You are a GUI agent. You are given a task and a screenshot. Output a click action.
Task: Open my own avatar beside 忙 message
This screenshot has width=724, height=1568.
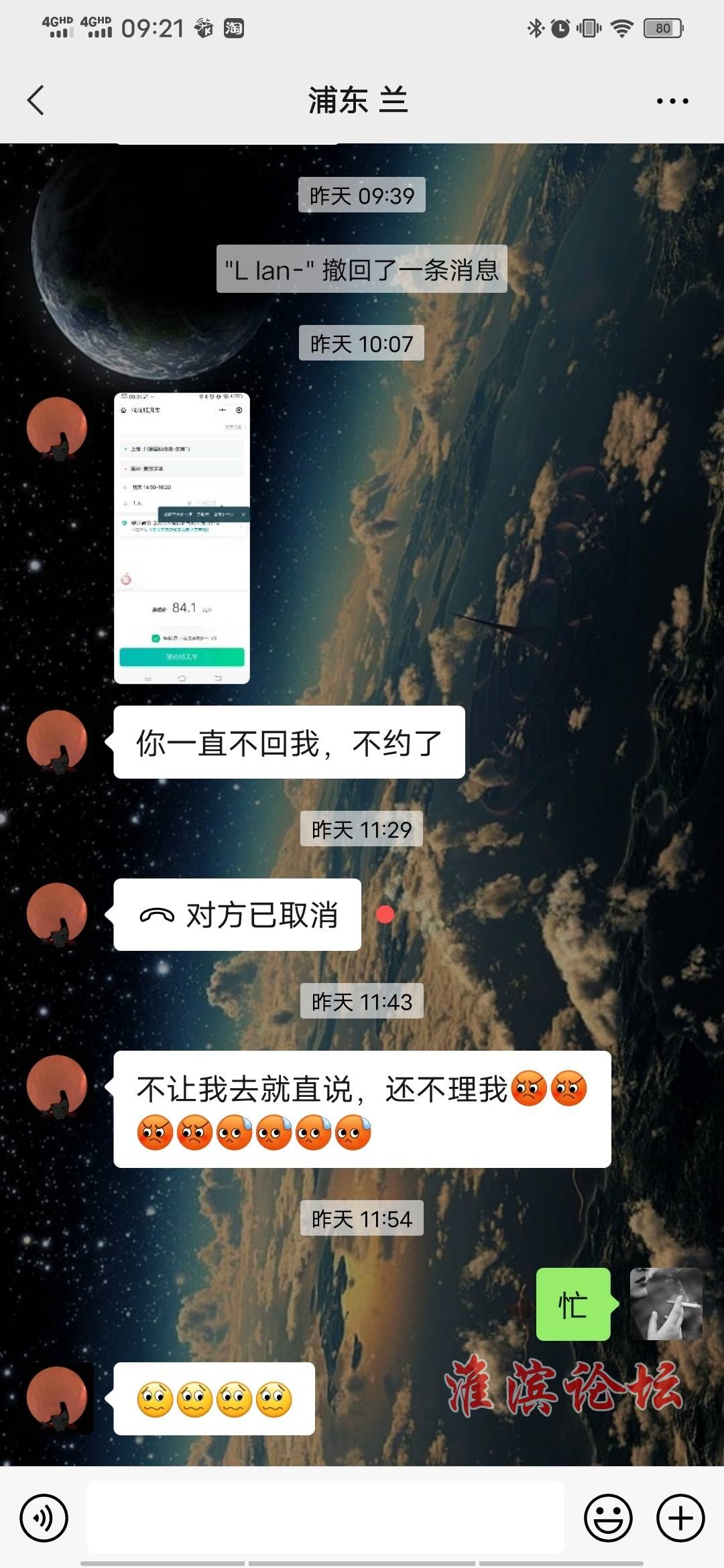pyautogui.click(x=666, y=1304)
